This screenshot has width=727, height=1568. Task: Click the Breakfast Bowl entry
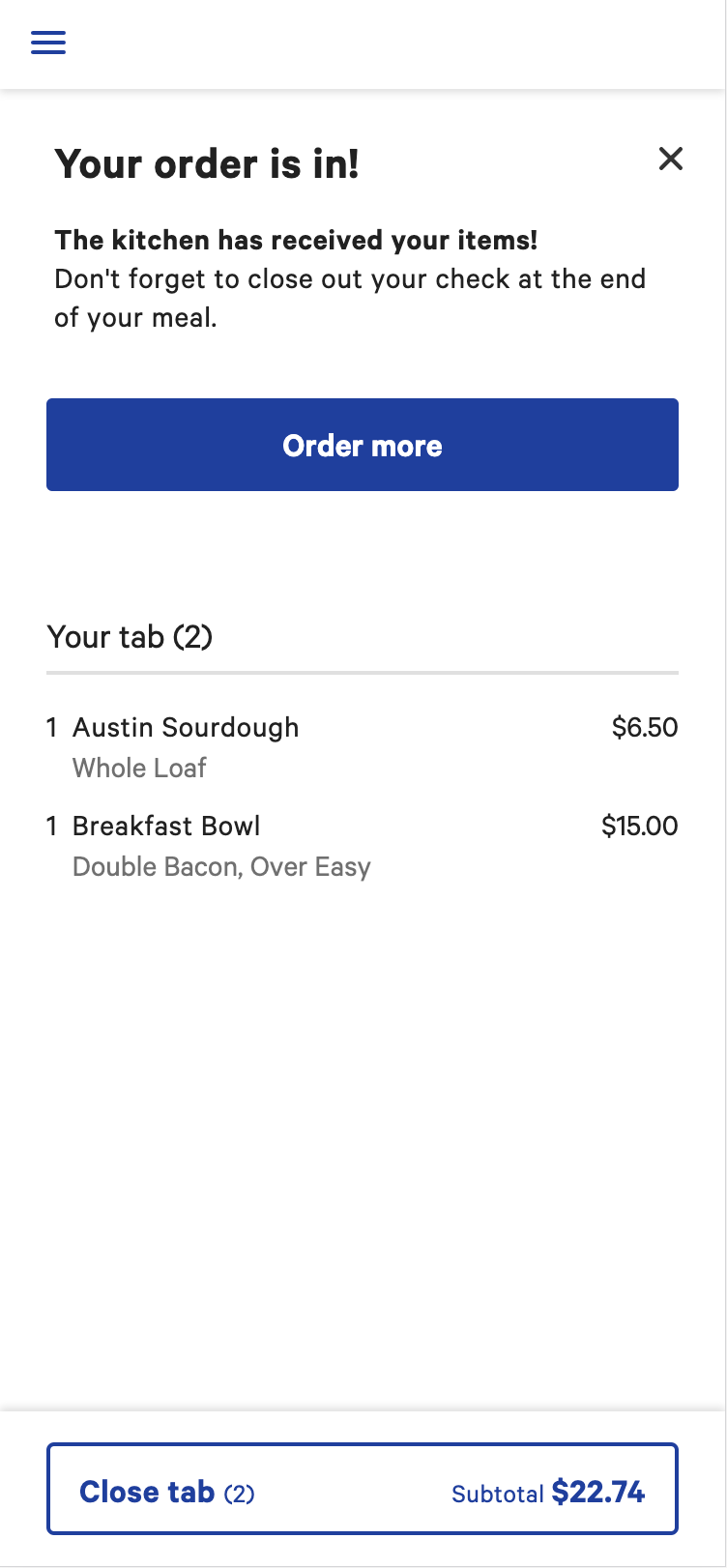tap(165, 827)
